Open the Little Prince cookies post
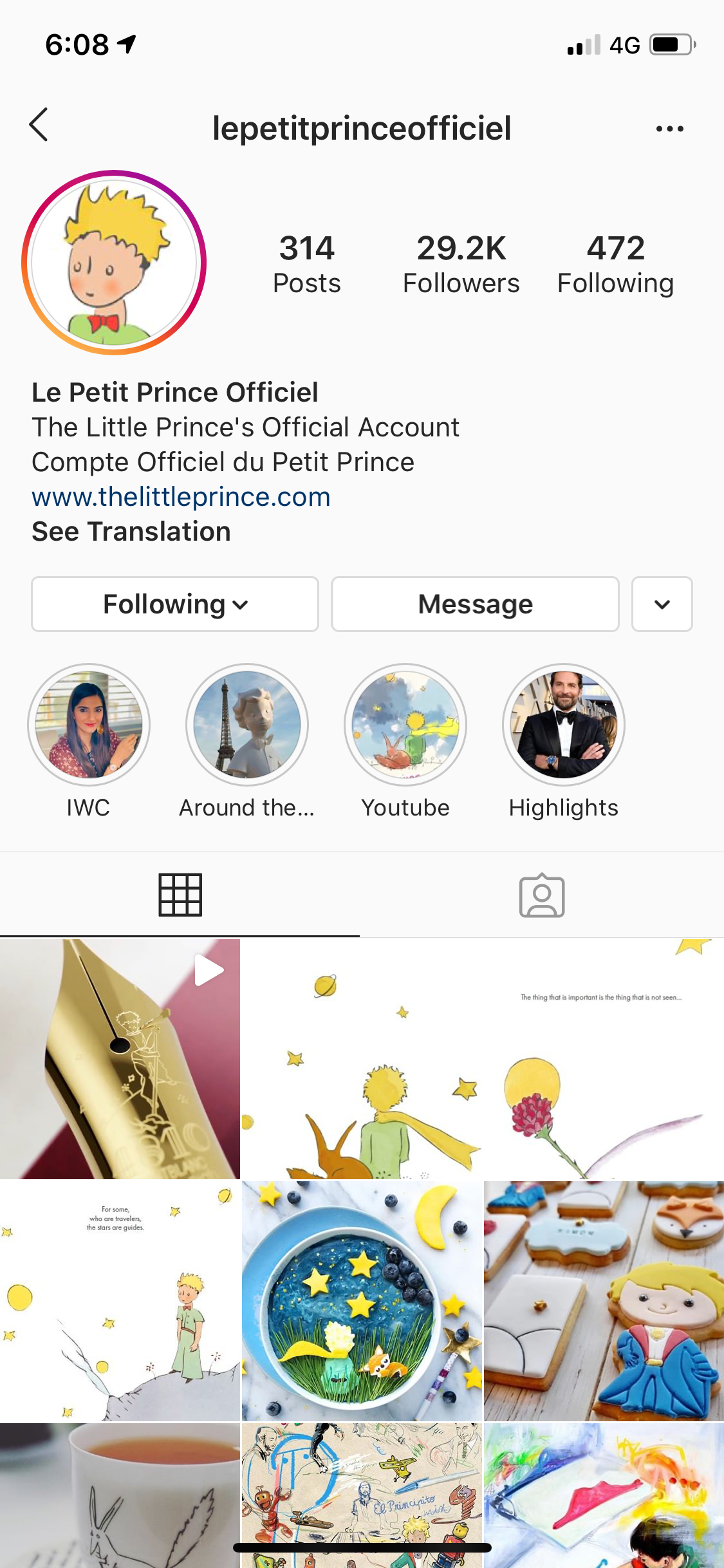 pyautogui.click(x=604, y=1300)
